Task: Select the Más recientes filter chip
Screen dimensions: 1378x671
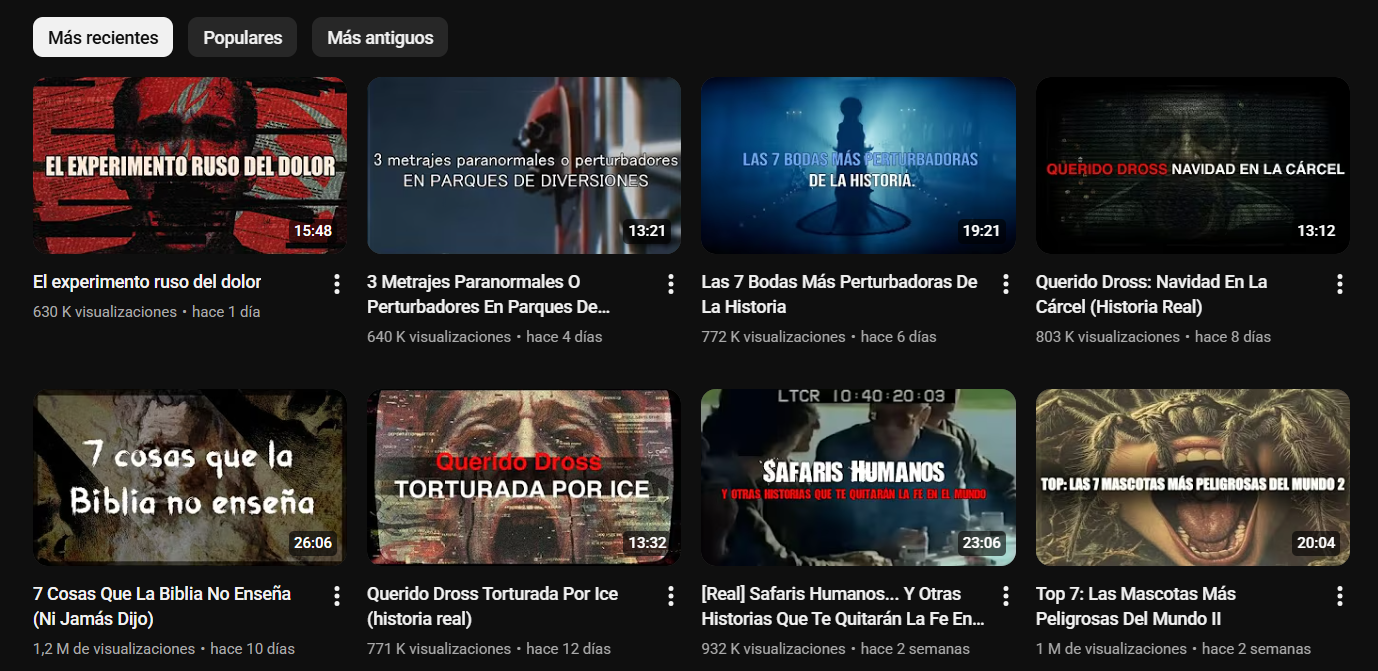Action: pos(103,38)
